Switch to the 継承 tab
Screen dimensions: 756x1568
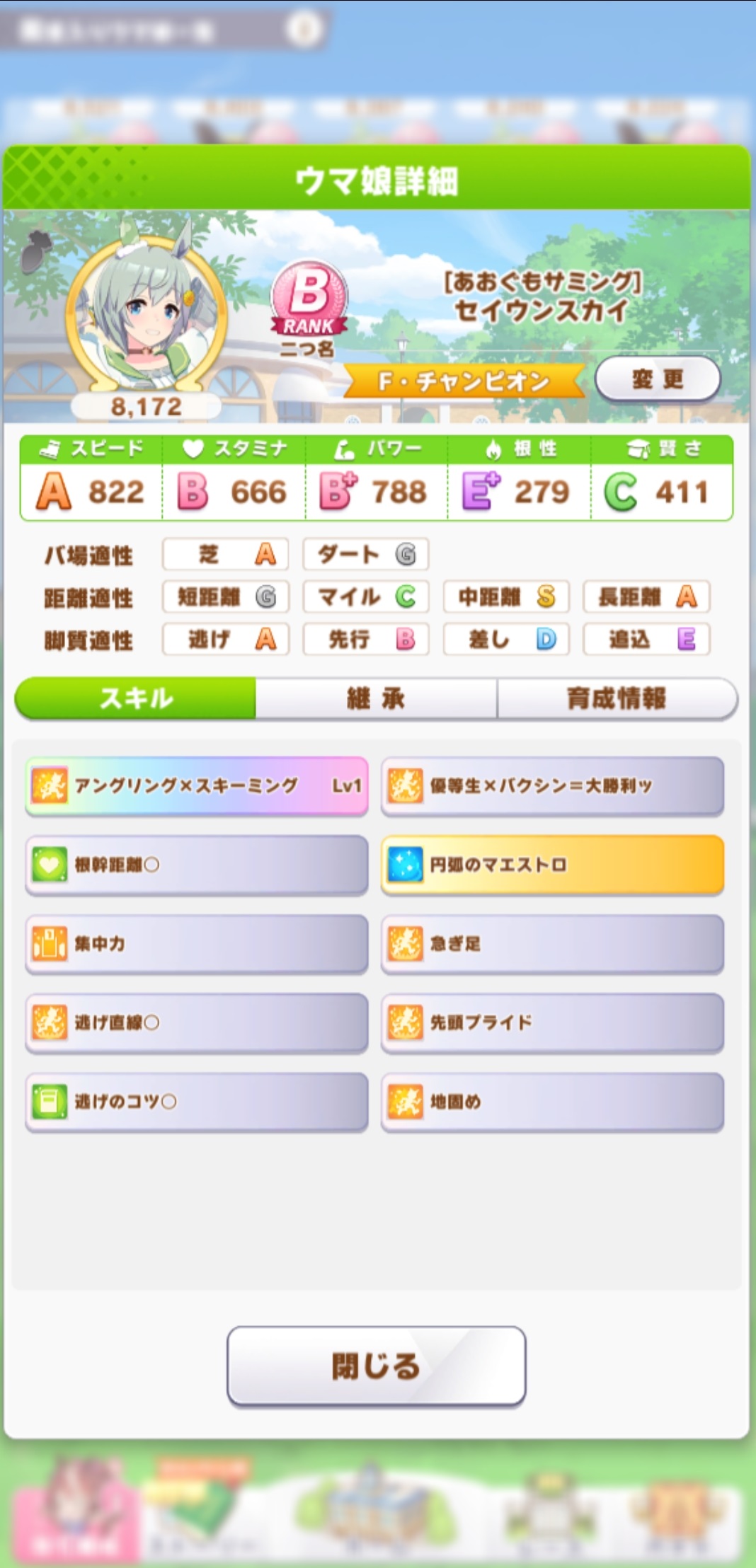376,698
